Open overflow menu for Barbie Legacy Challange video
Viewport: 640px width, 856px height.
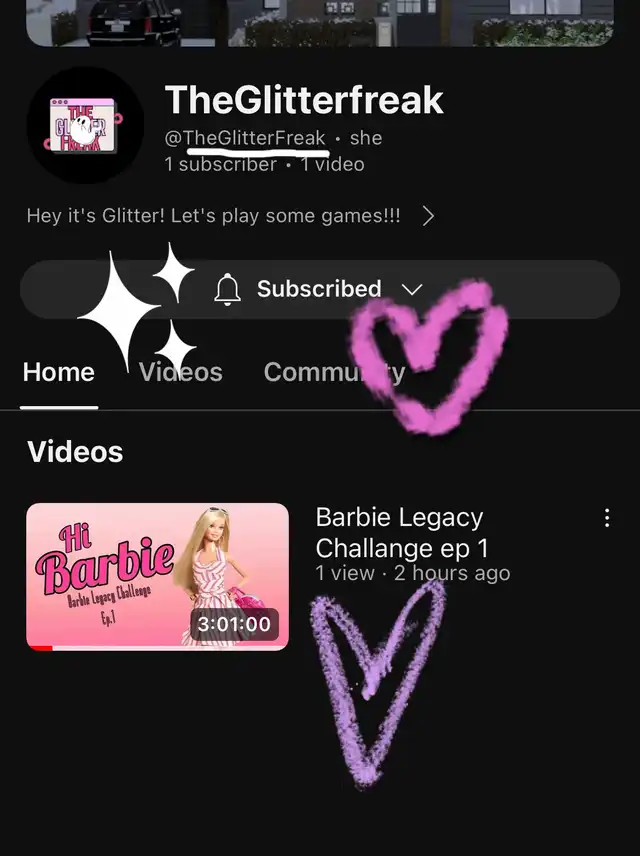click(x=606, y=517)
